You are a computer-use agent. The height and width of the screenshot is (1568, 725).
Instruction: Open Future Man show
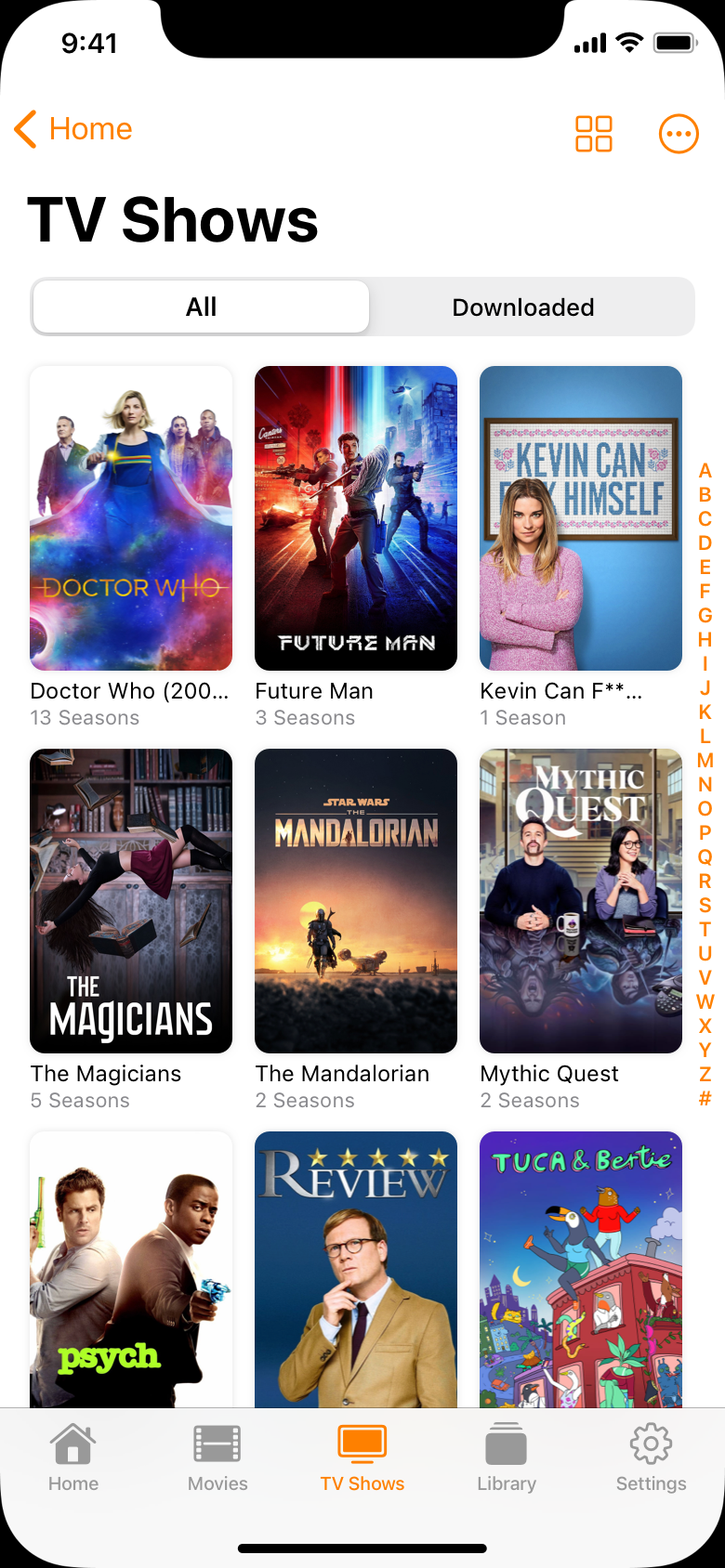point(356,518)
